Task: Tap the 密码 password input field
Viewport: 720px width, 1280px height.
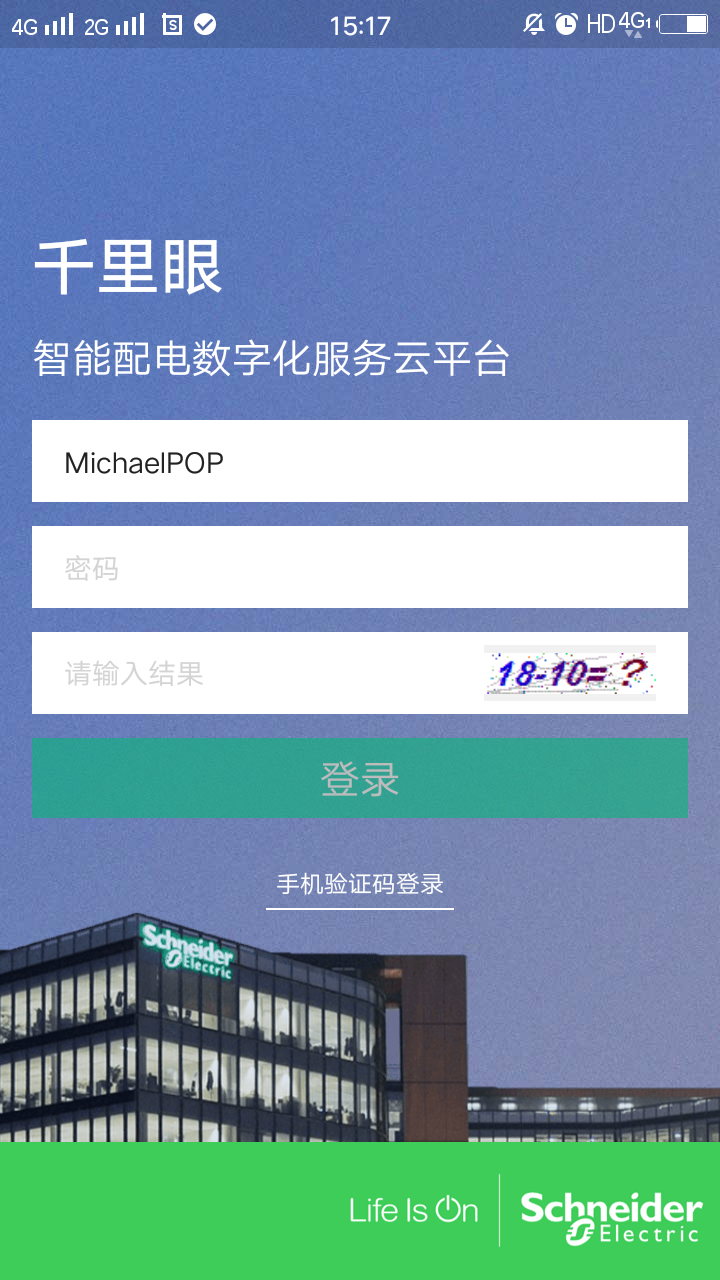Action: (360, 567)
